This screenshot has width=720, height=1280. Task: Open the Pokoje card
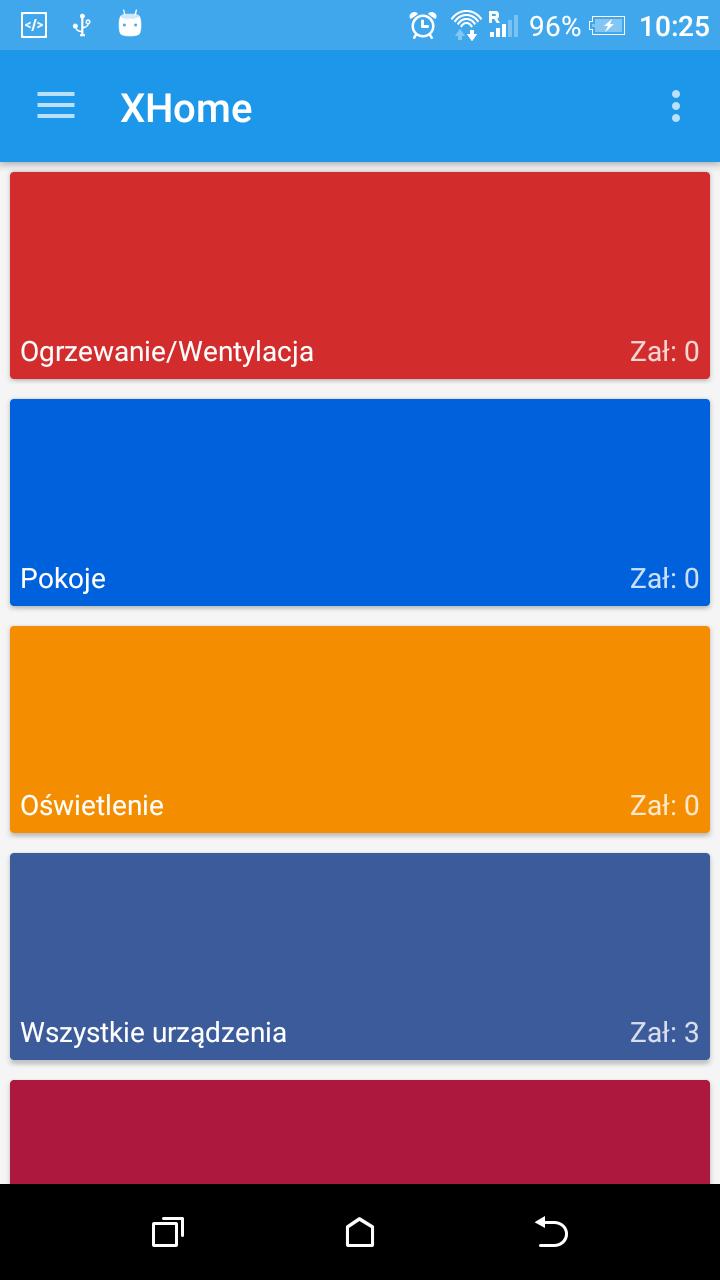360,502
